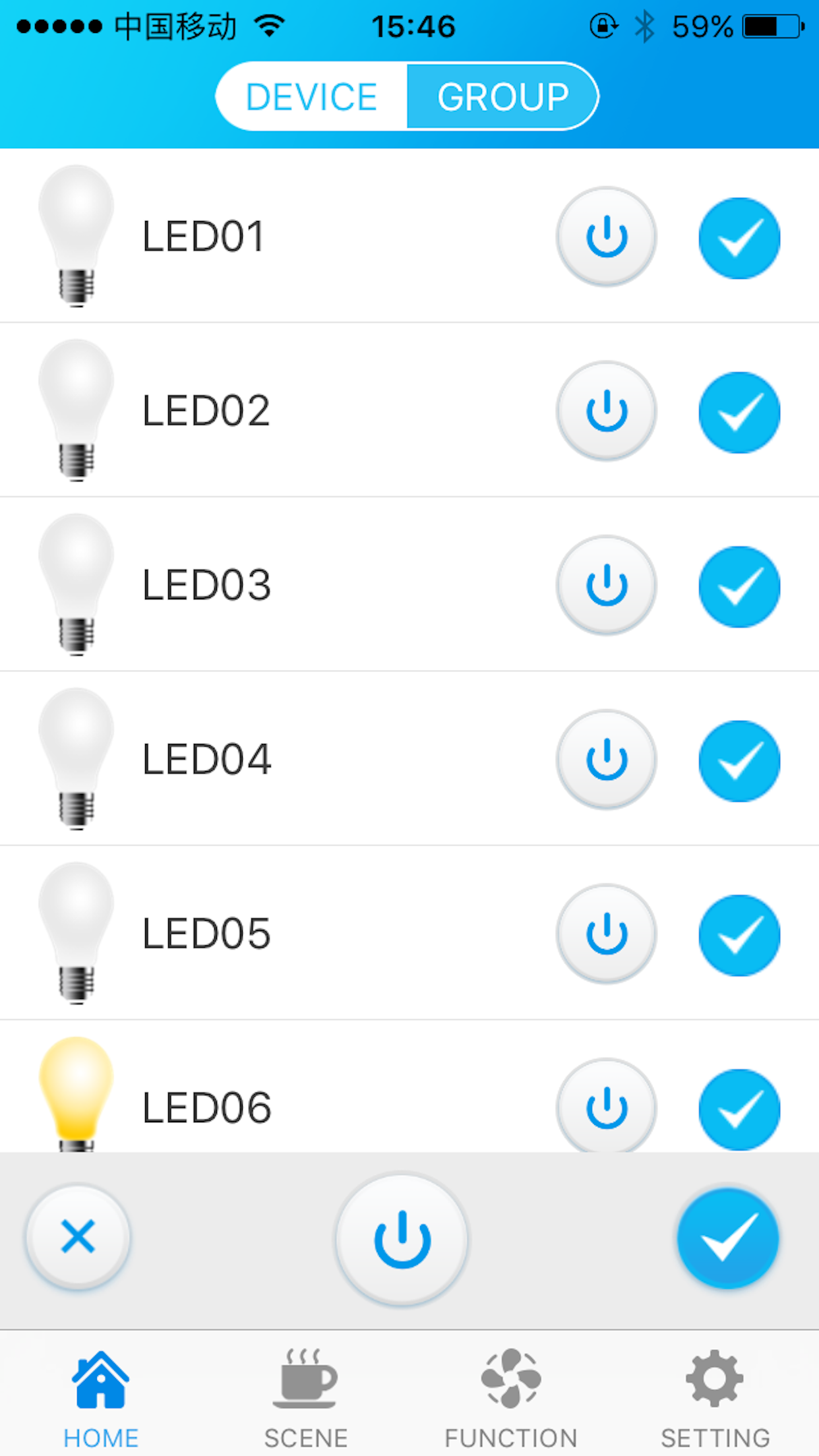
Task: Deselect the checkmark beside LED05
Action: [x=740, y=934]
